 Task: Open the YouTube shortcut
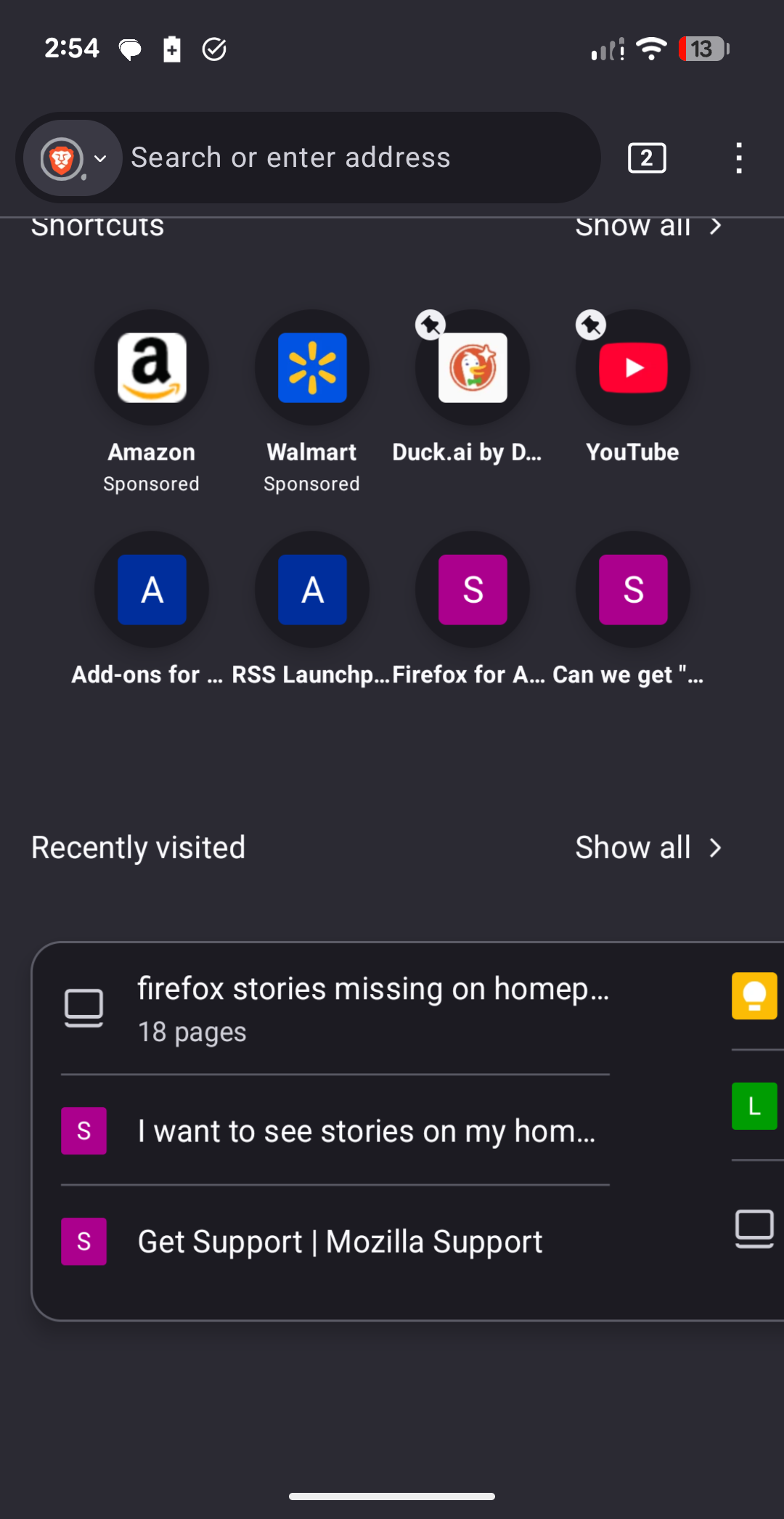[x=632, y=368]
